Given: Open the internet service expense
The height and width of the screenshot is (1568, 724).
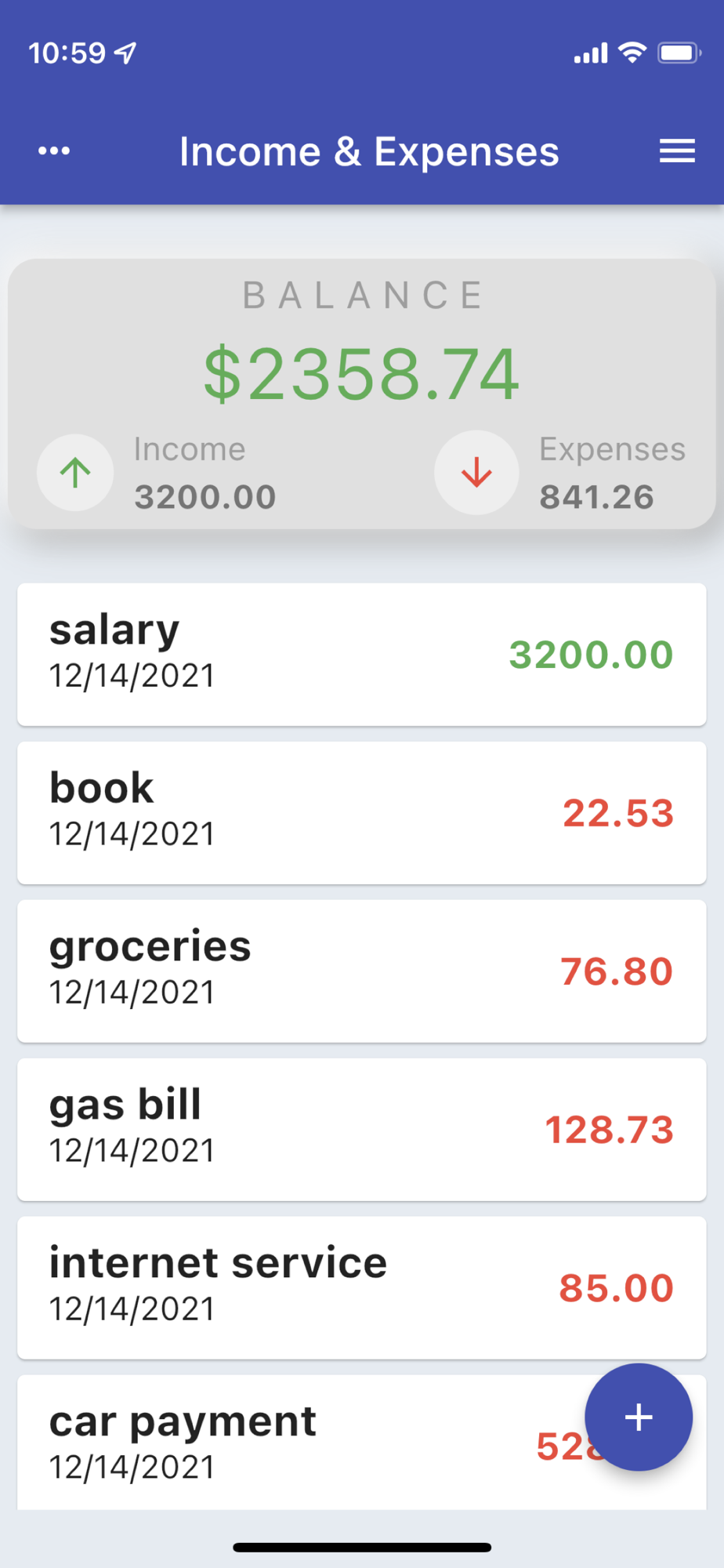Looking at the screenshot, I should point(361,1287).
